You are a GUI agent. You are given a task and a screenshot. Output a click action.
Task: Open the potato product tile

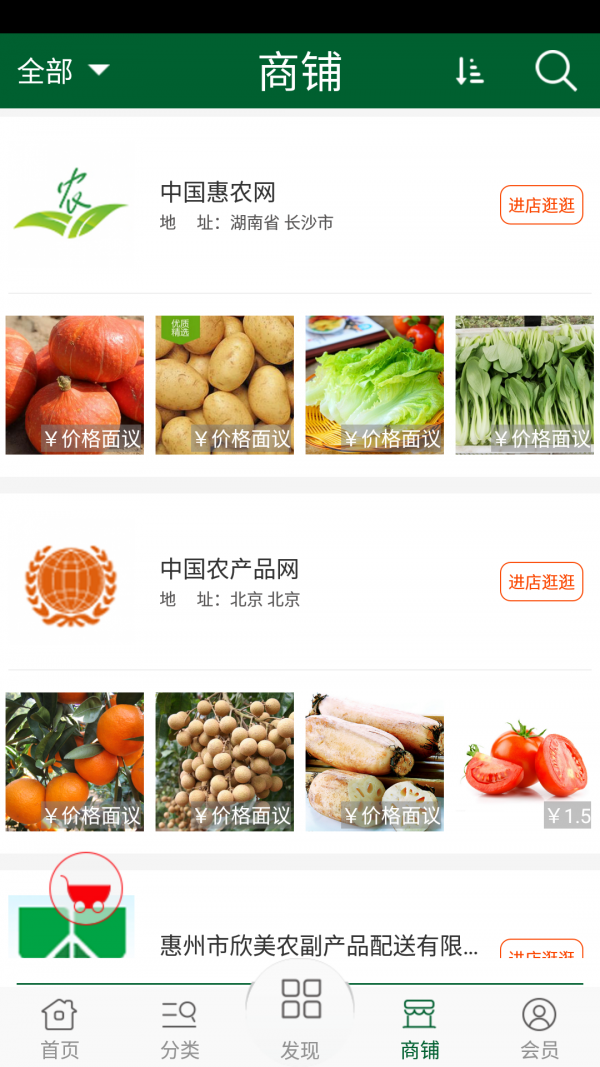(225, 385)
